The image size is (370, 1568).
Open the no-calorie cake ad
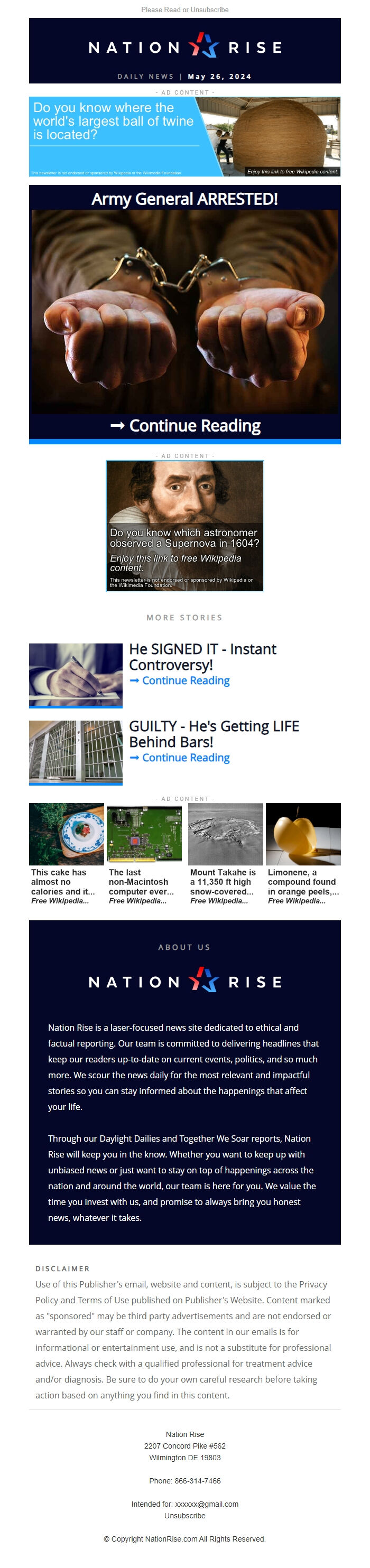[66, 853]
